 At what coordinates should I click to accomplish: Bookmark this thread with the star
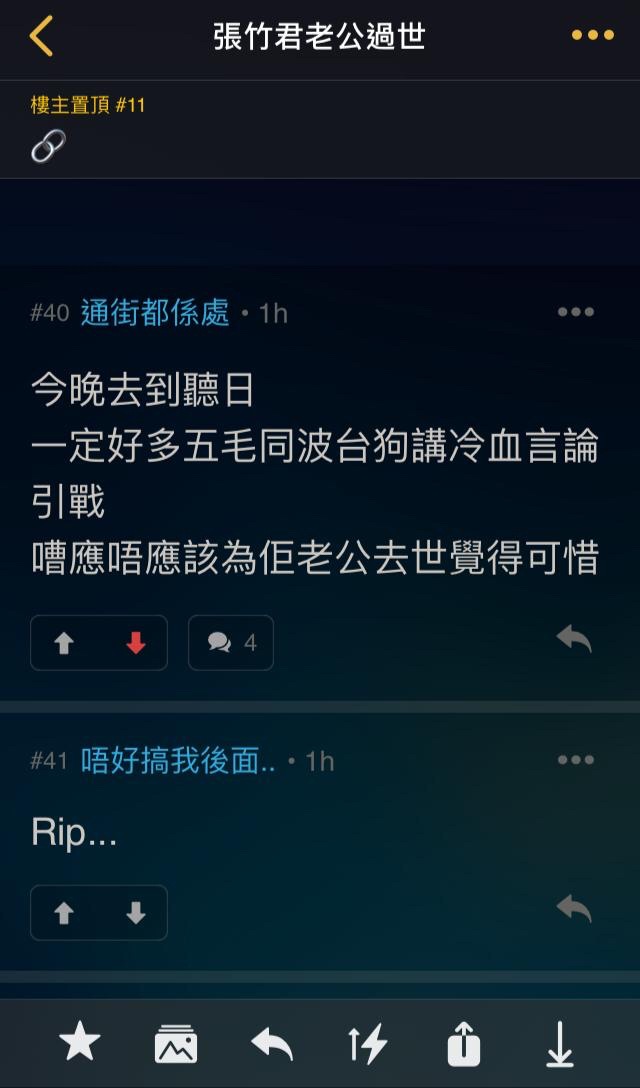(79, 1042)
